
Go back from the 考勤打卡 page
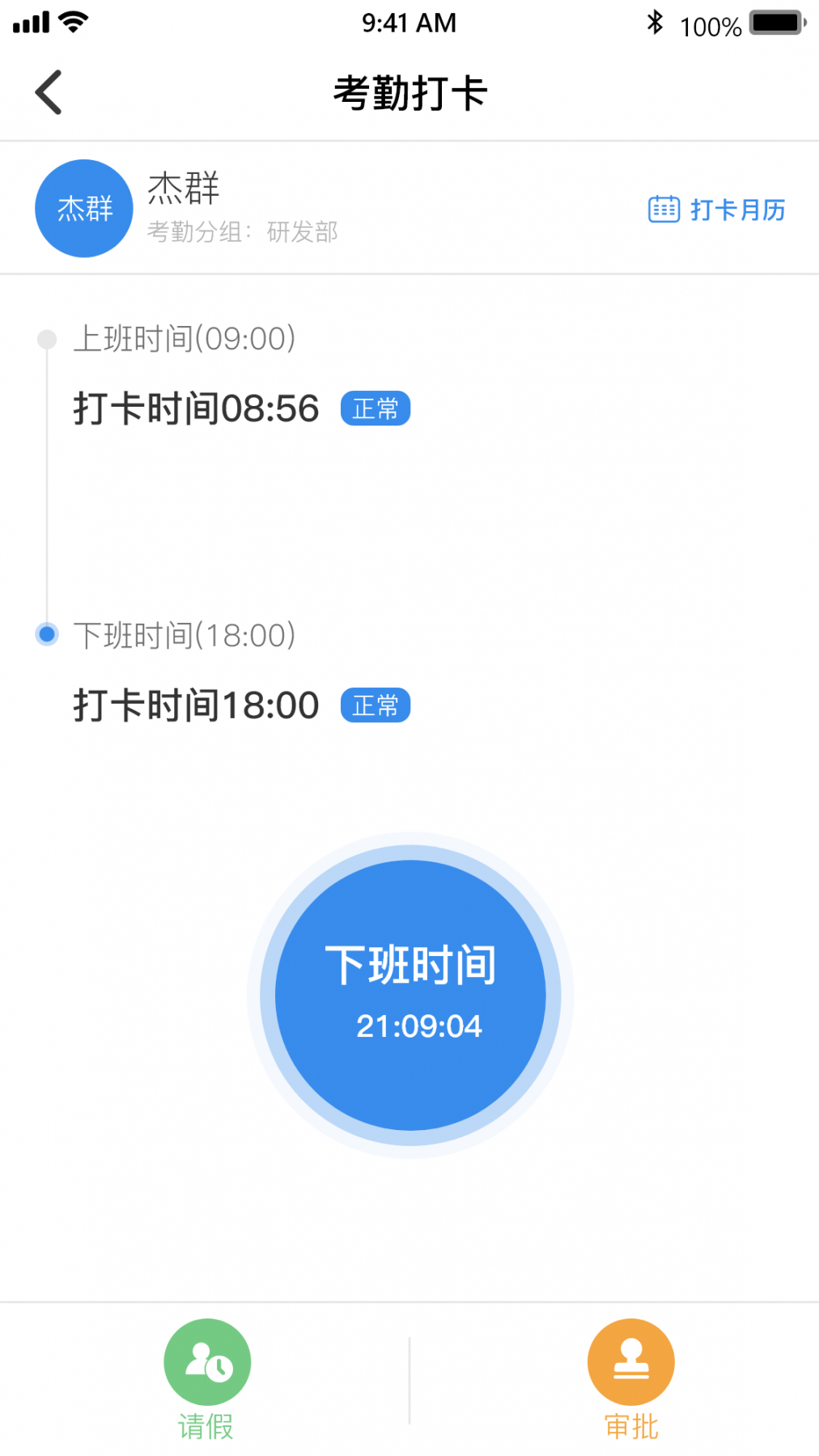coord(49,92)
